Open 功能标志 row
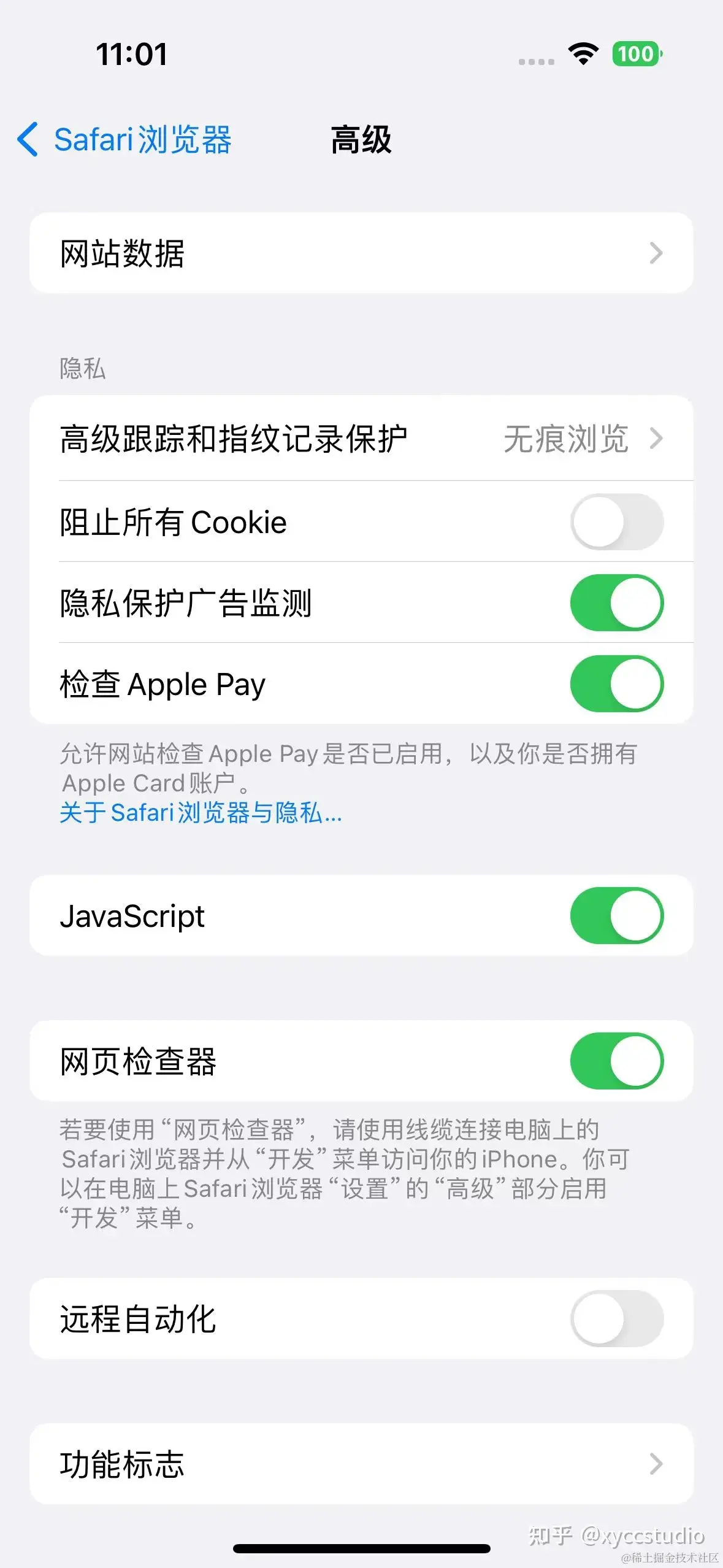This screenshot has height=1568, width=723. 361,1464
